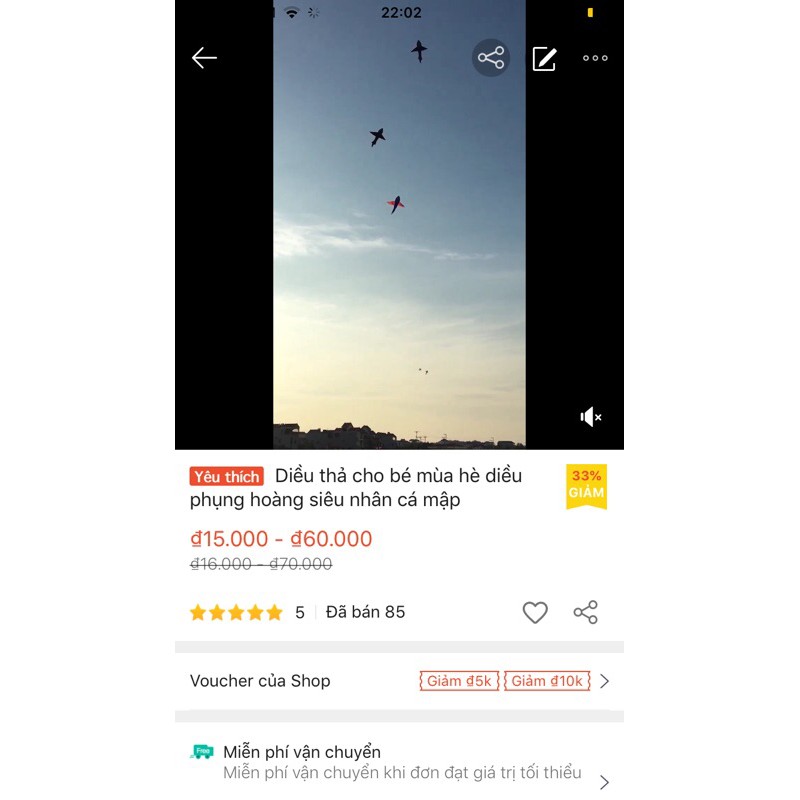Image resolution: width=800 pixels, height=800 pixels.
Task: Open the three-dot overflow menu
Action: (595, 58)
